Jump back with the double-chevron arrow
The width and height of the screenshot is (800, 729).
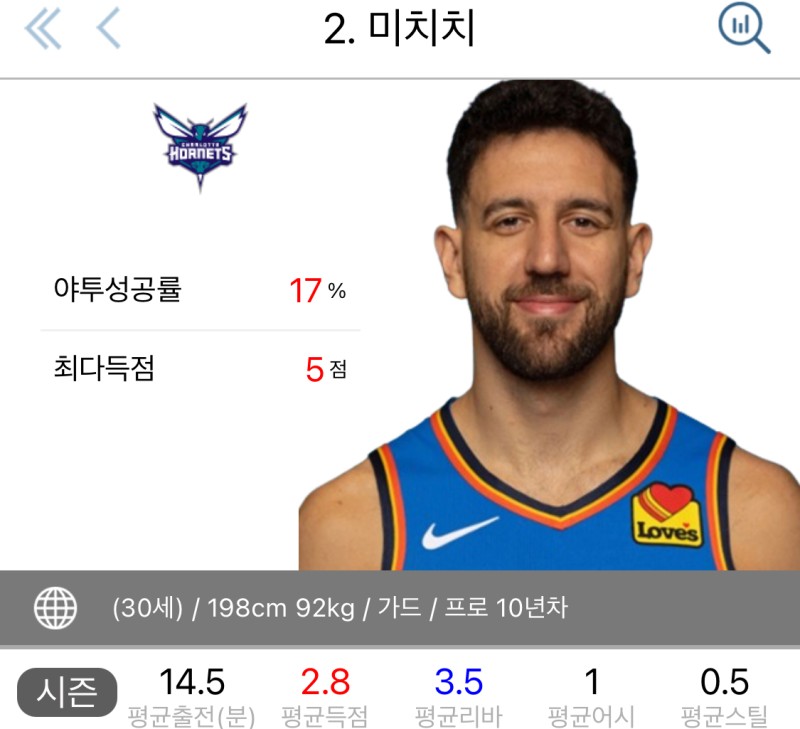point(42,30)
